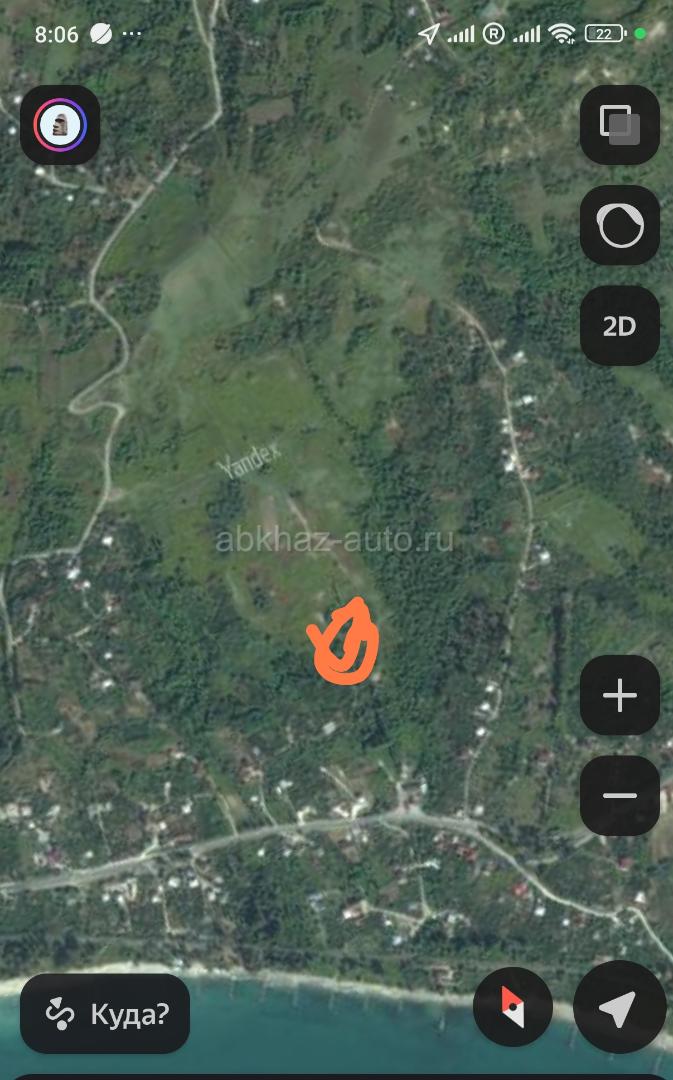This screenshot has height=1080, width=673.
Task: Switch map to 2D view
Action: coord(620,326)
